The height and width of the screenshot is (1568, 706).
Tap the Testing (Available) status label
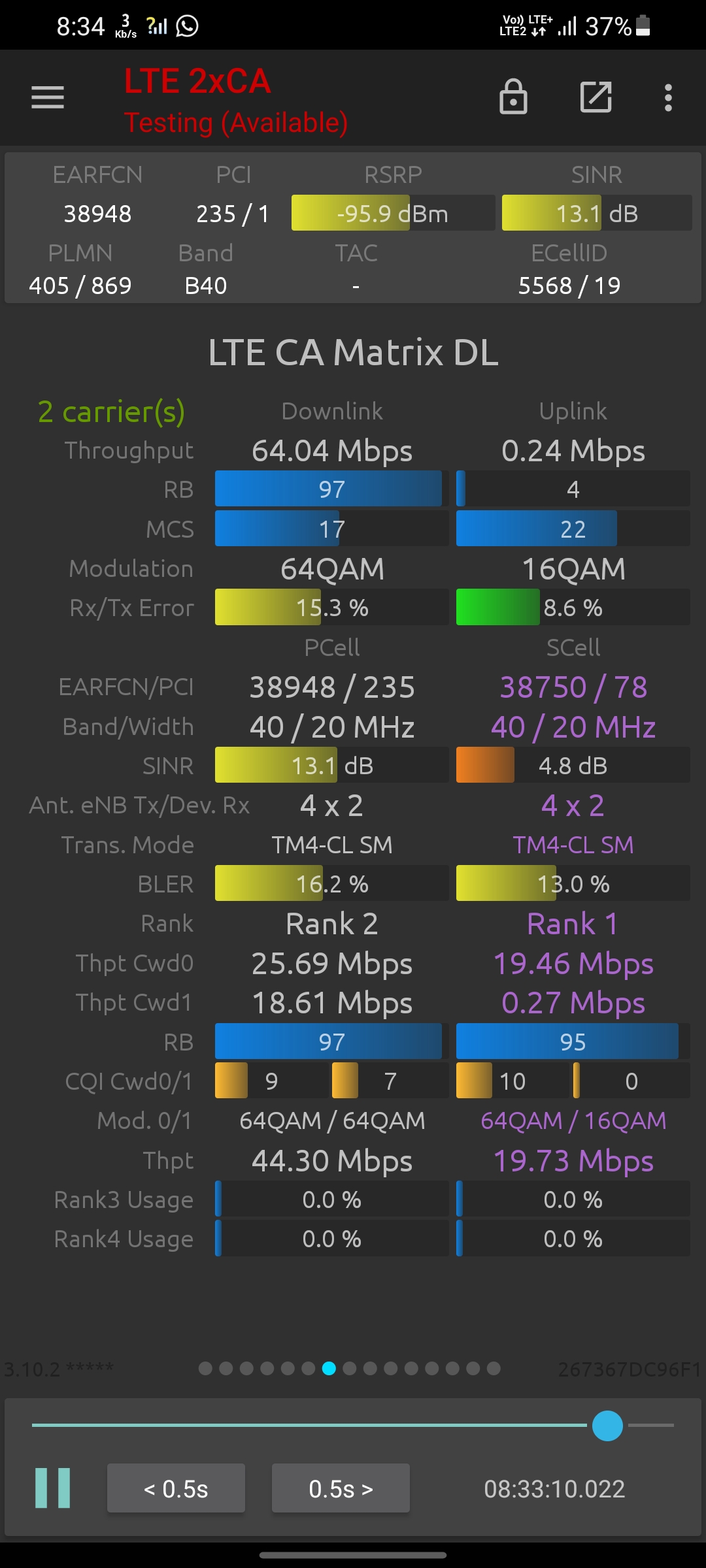235,123
